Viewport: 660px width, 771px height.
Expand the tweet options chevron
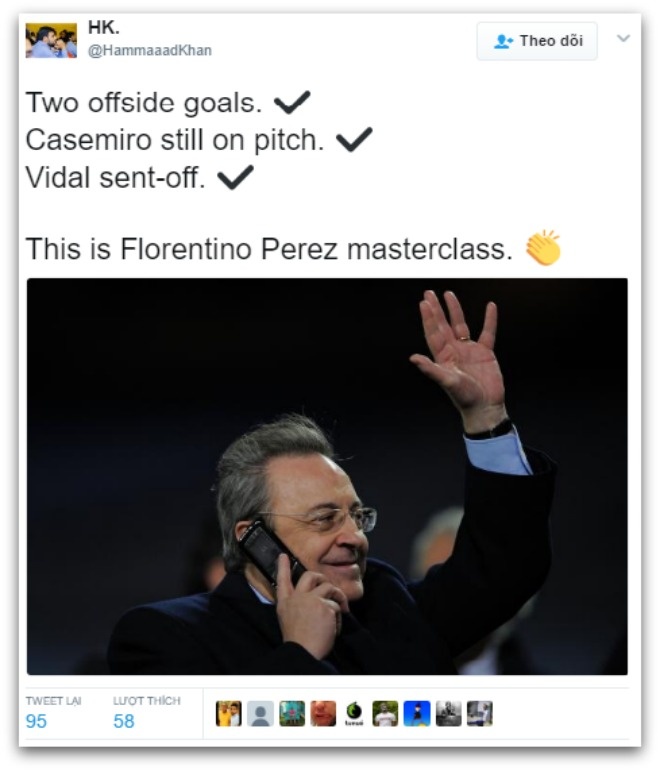(x=623, y=39)
